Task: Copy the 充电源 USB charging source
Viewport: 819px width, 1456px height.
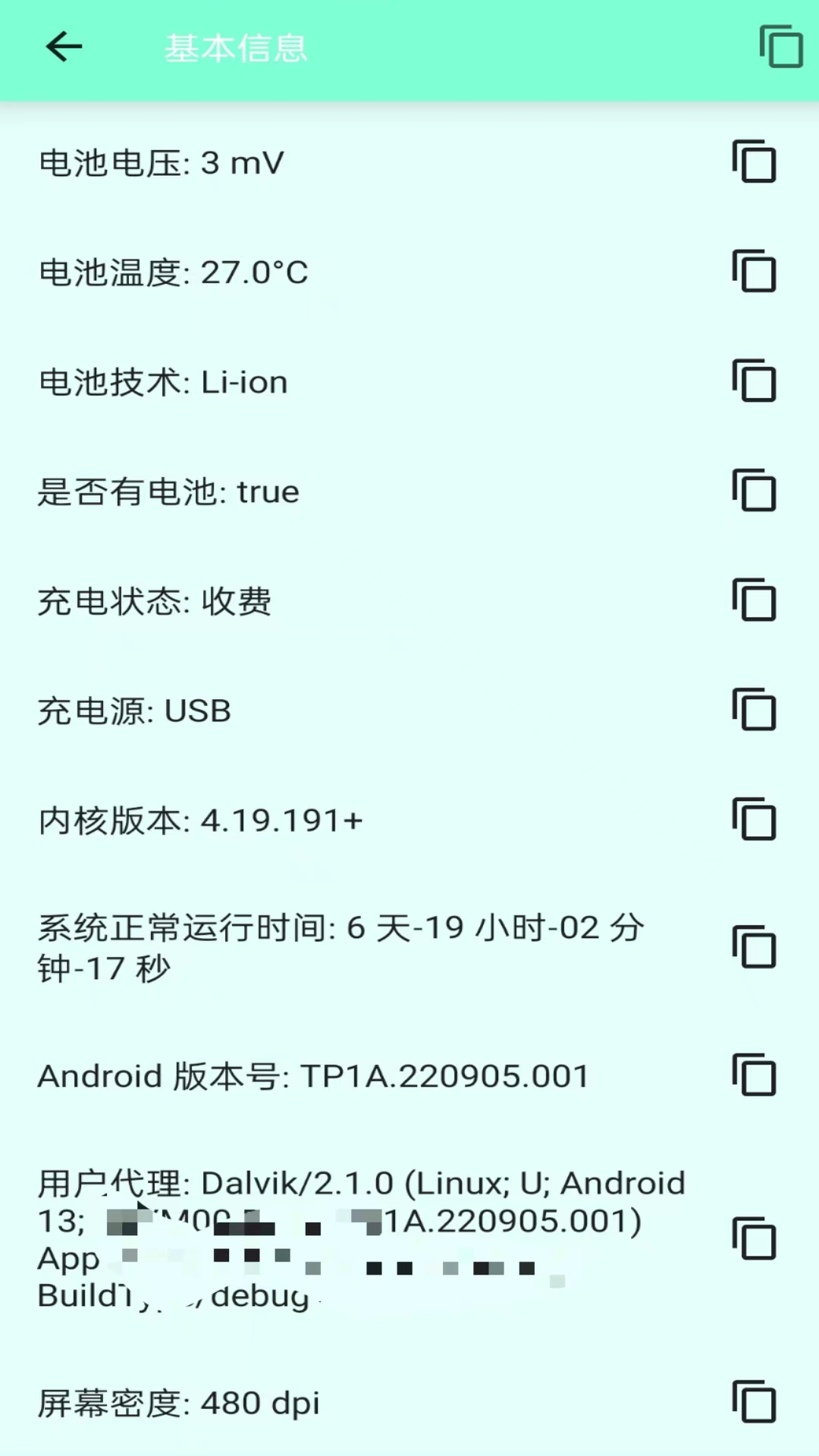Action: 755,711
